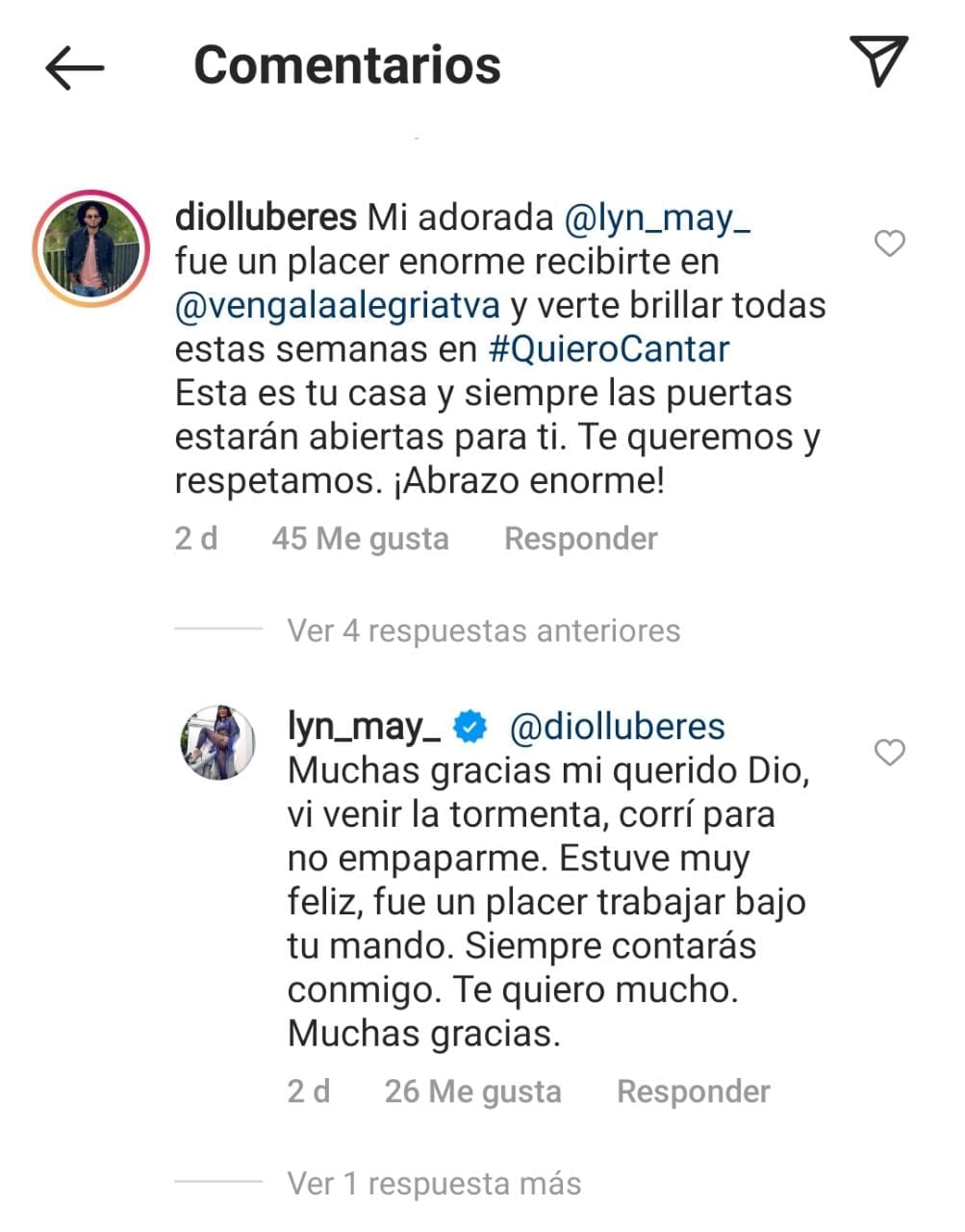
Task: View 26 Me gusta on lyn_may_ reply
Action: [472, 1091]
